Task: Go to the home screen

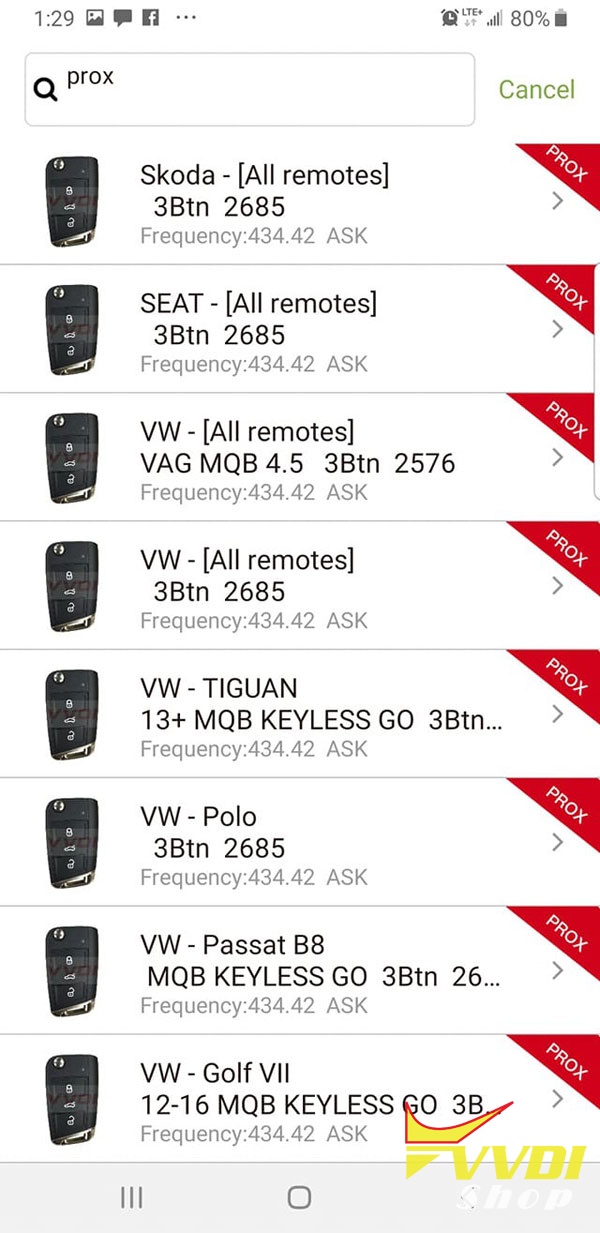Action: coord(299,1197)
